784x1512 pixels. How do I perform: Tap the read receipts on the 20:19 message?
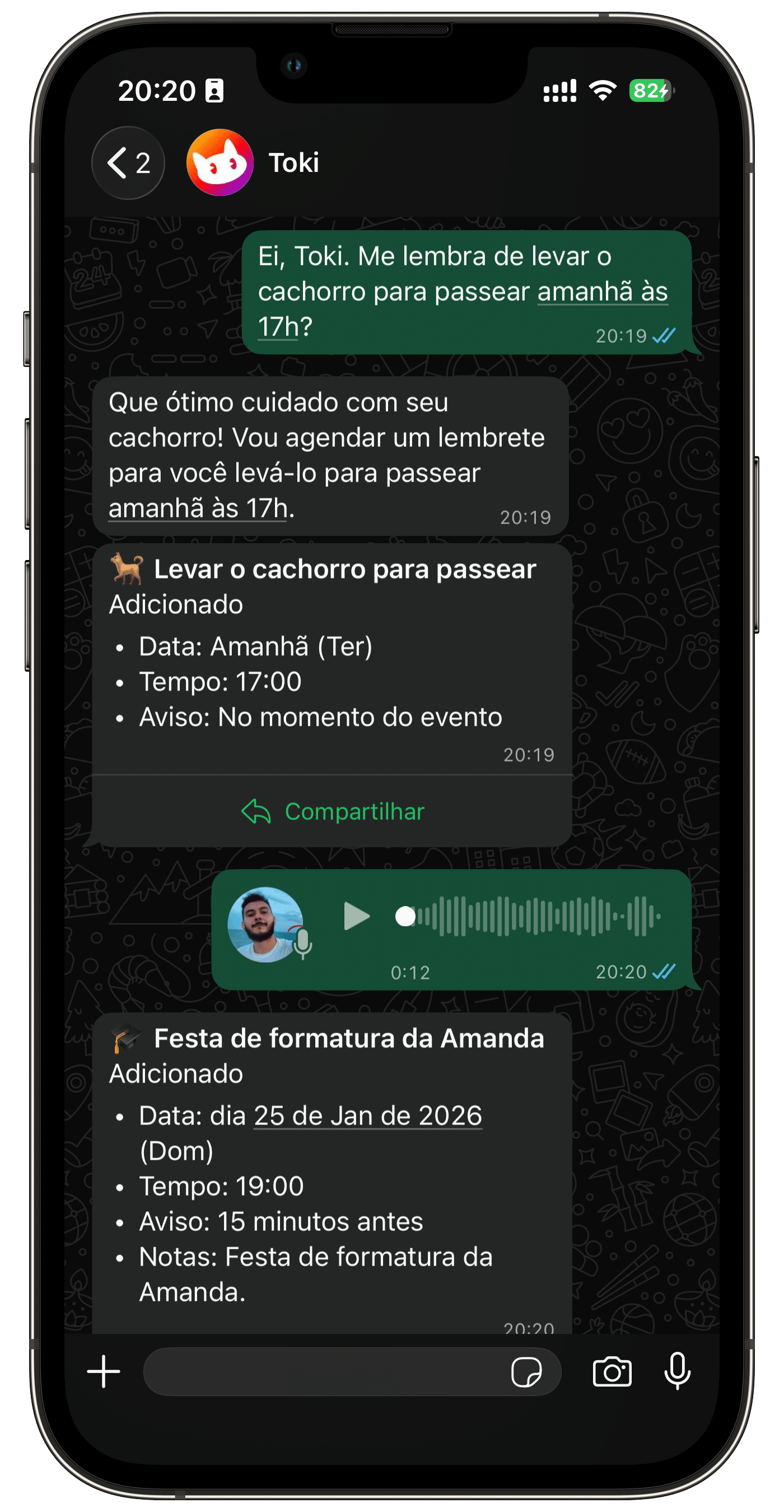(x=665, y=337)
